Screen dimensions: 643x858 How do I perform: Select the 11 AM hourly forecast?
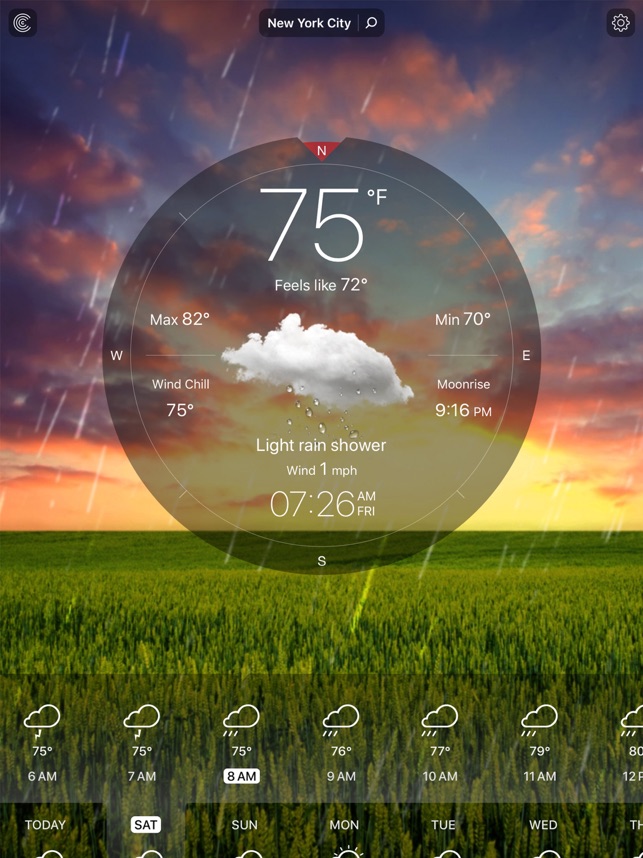(540, 744)
